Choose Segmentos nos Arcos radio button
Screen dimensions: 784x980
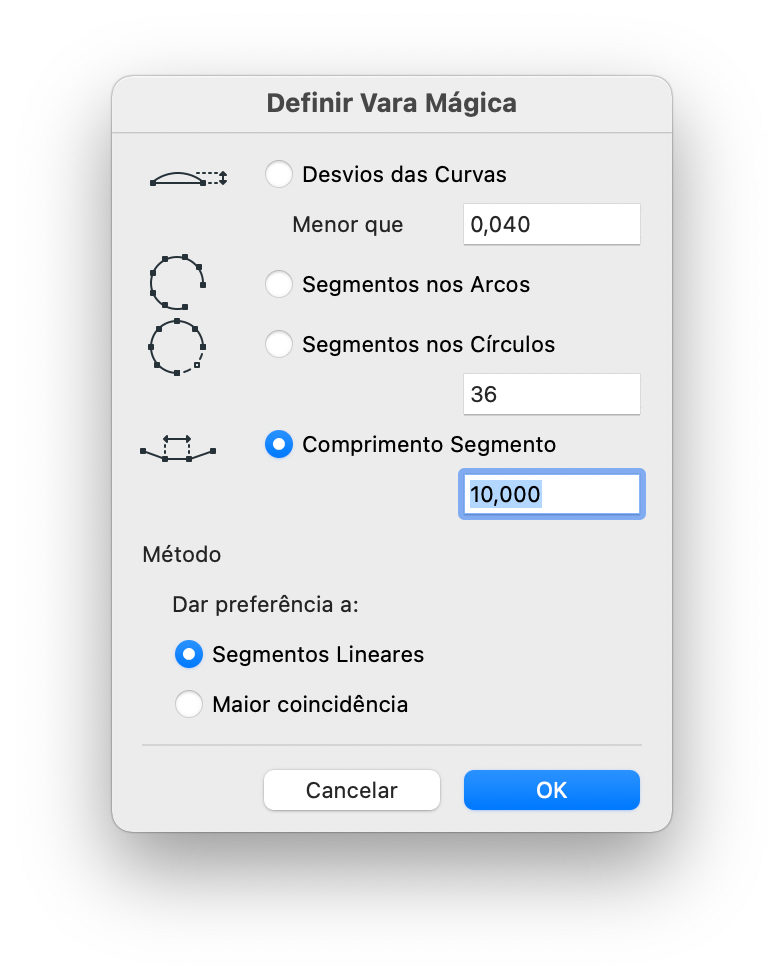(x=279, y=285)
